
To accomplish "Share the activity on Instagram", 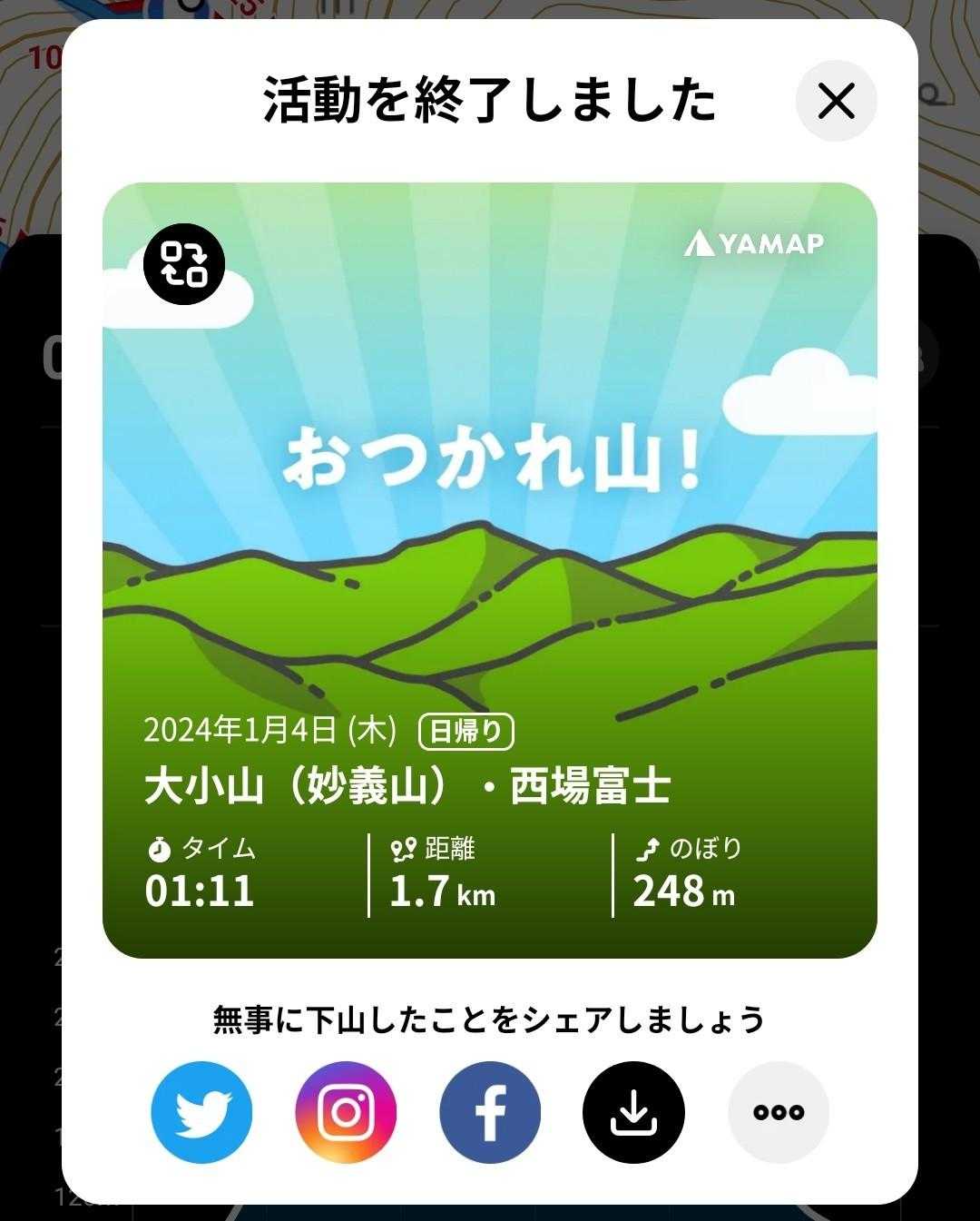I will click(346, 1112).
